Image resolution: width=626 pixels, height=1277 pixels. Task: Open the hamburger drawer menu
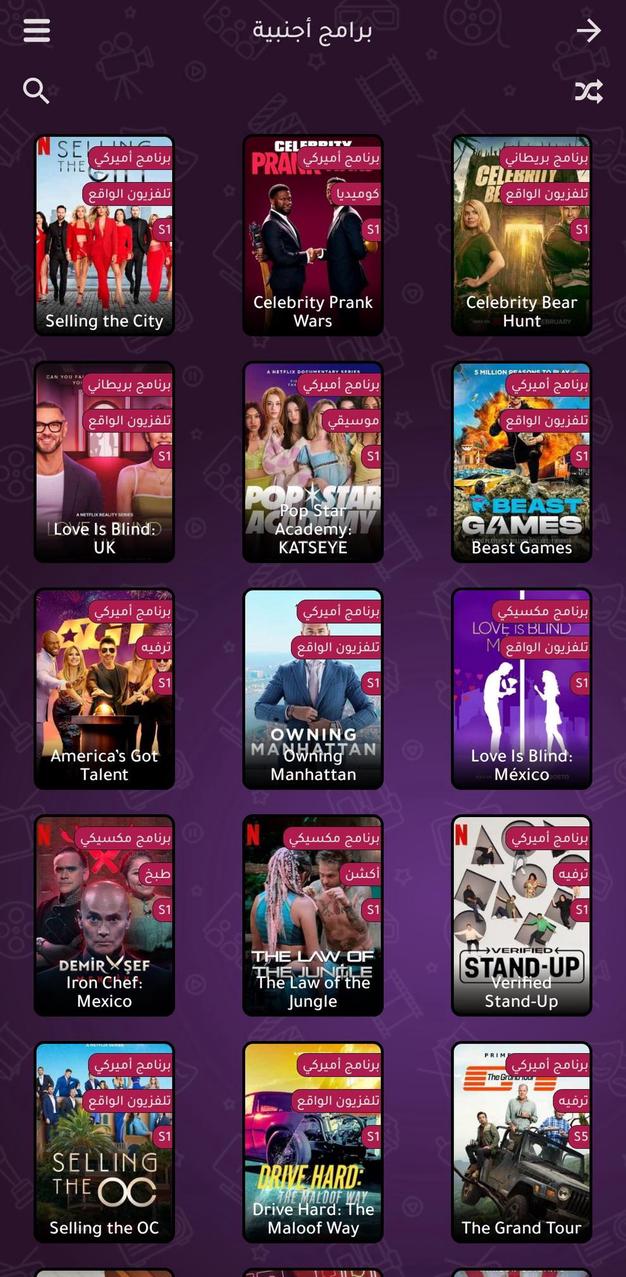(37, 31)
